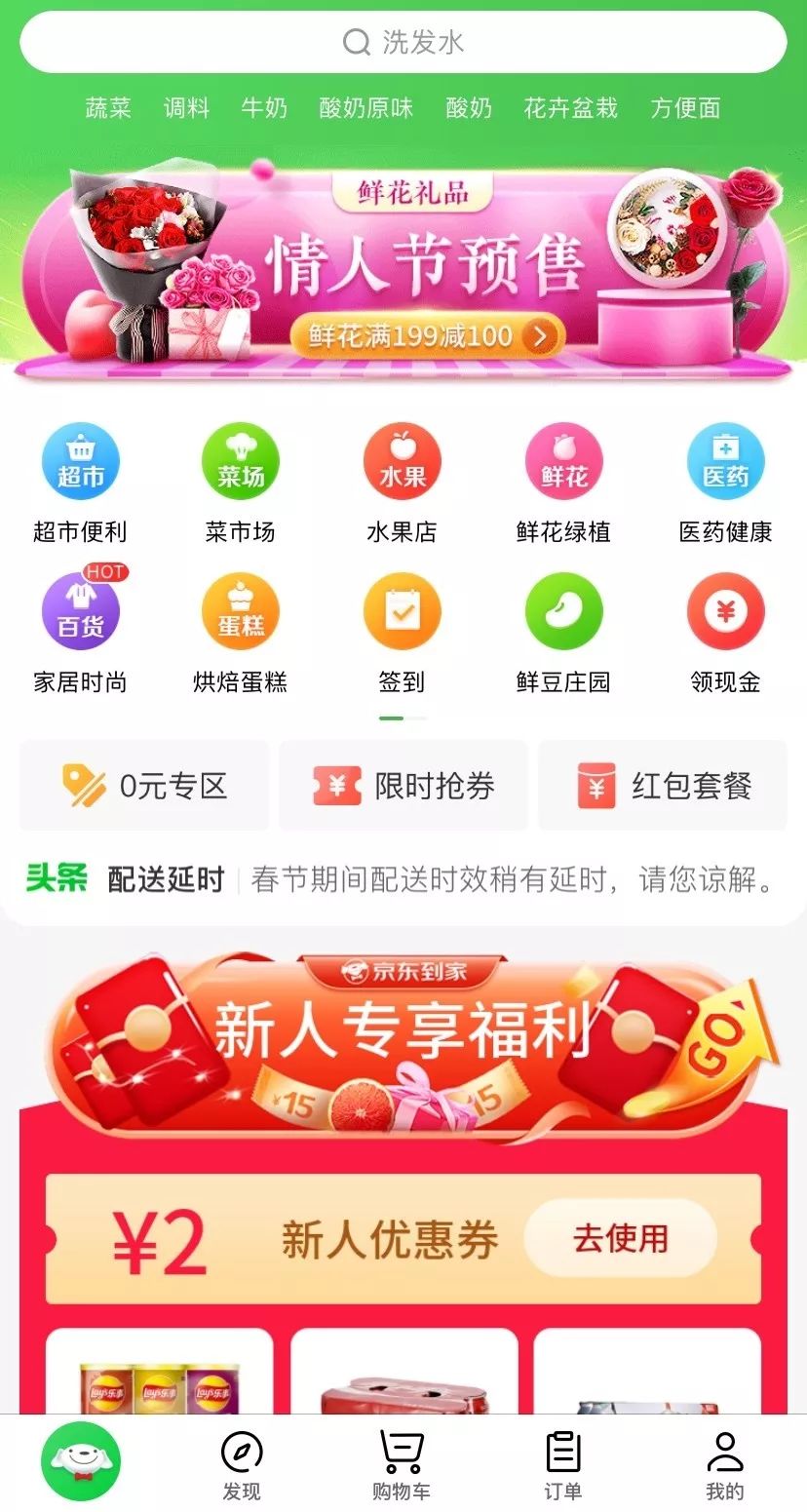This screenshot has width=807, height=1512.
Task: Open the 红包套餐 section
Action: pyautogui.click(x=663, y=786)
